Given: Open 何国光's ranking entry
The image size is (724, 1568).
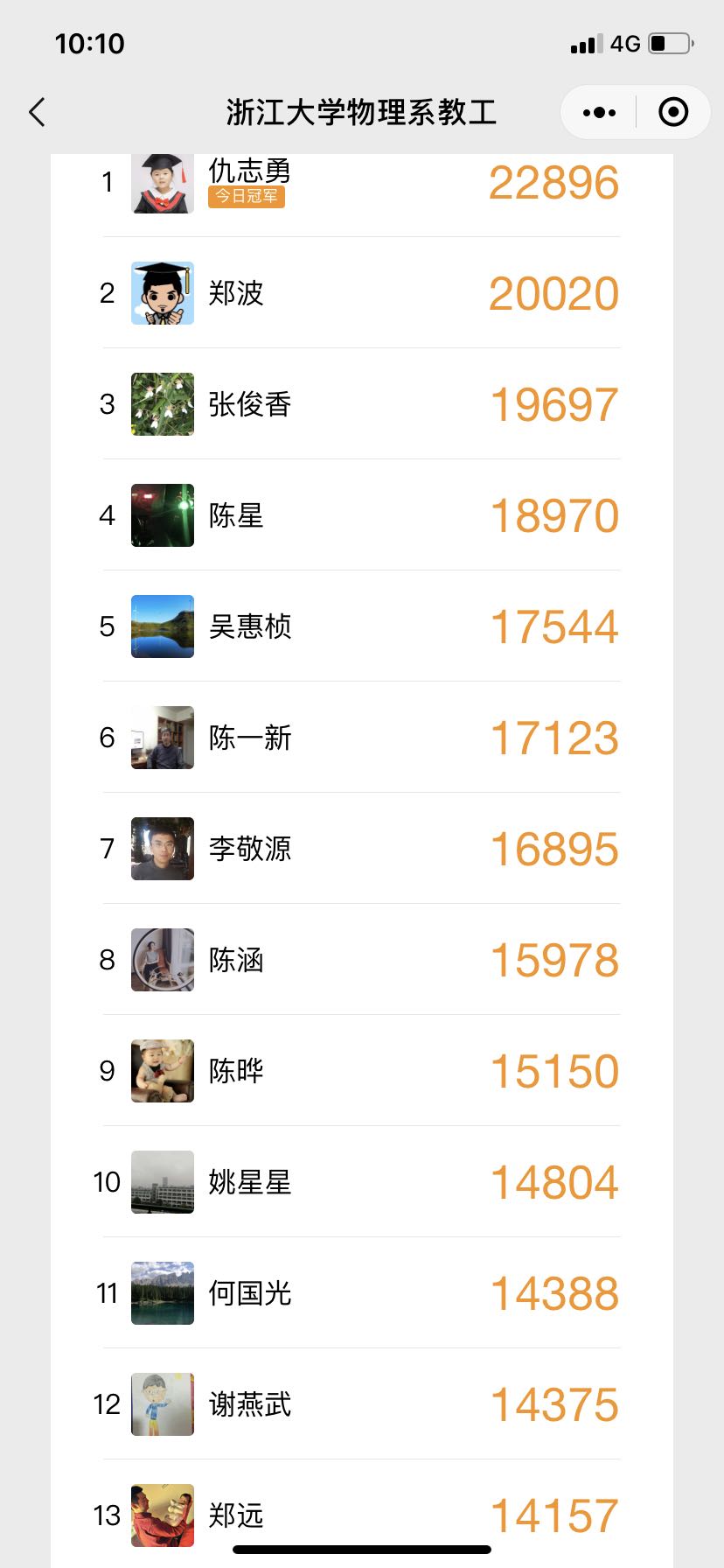Looking at the screenshot, I should pos(361,1293).
